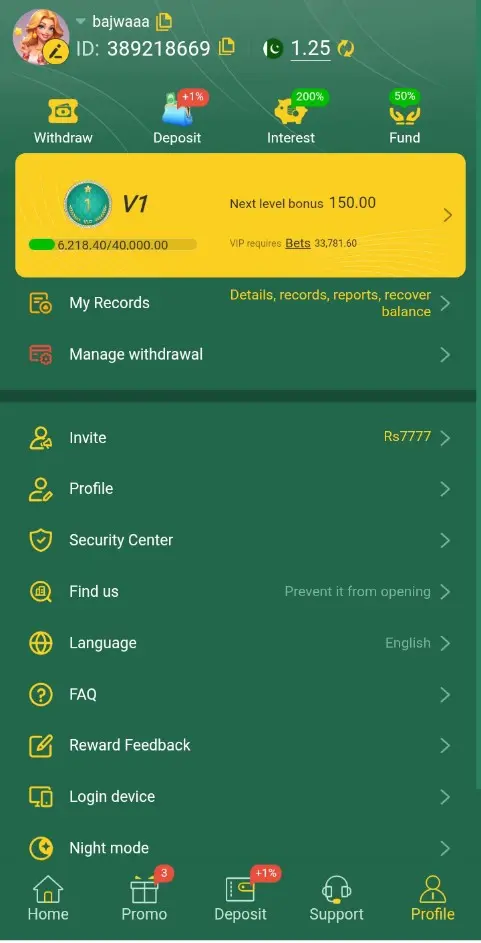Edit the profile avatar
Screen dimensions: 481x943
tap(56, 52)
